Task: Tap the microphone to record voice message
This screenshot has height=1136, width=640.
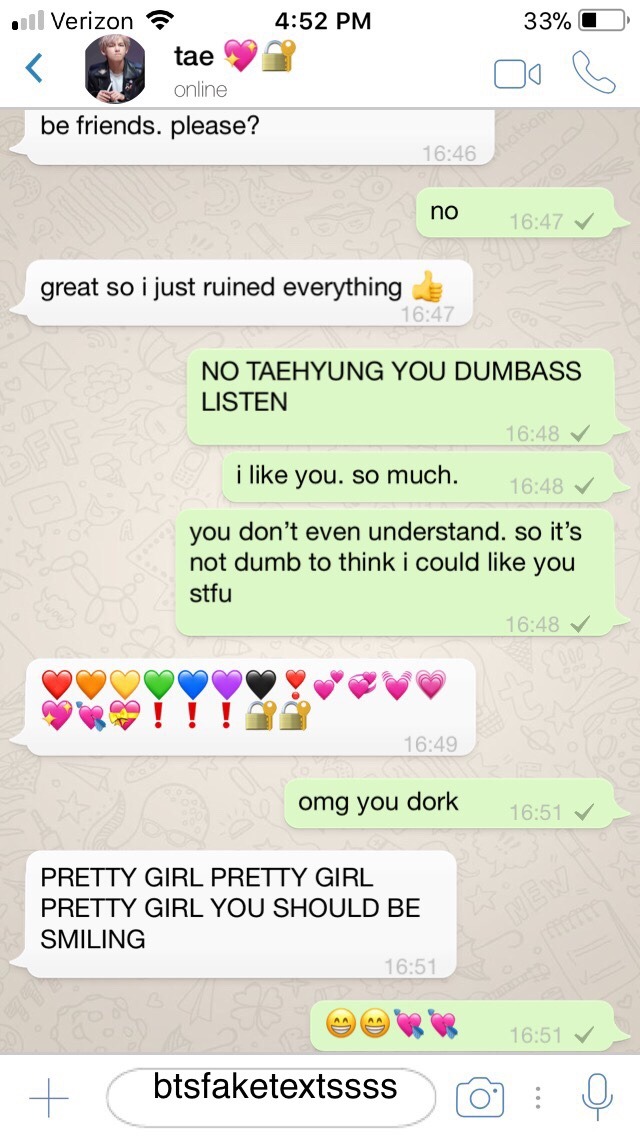Action: point(597,1097)
